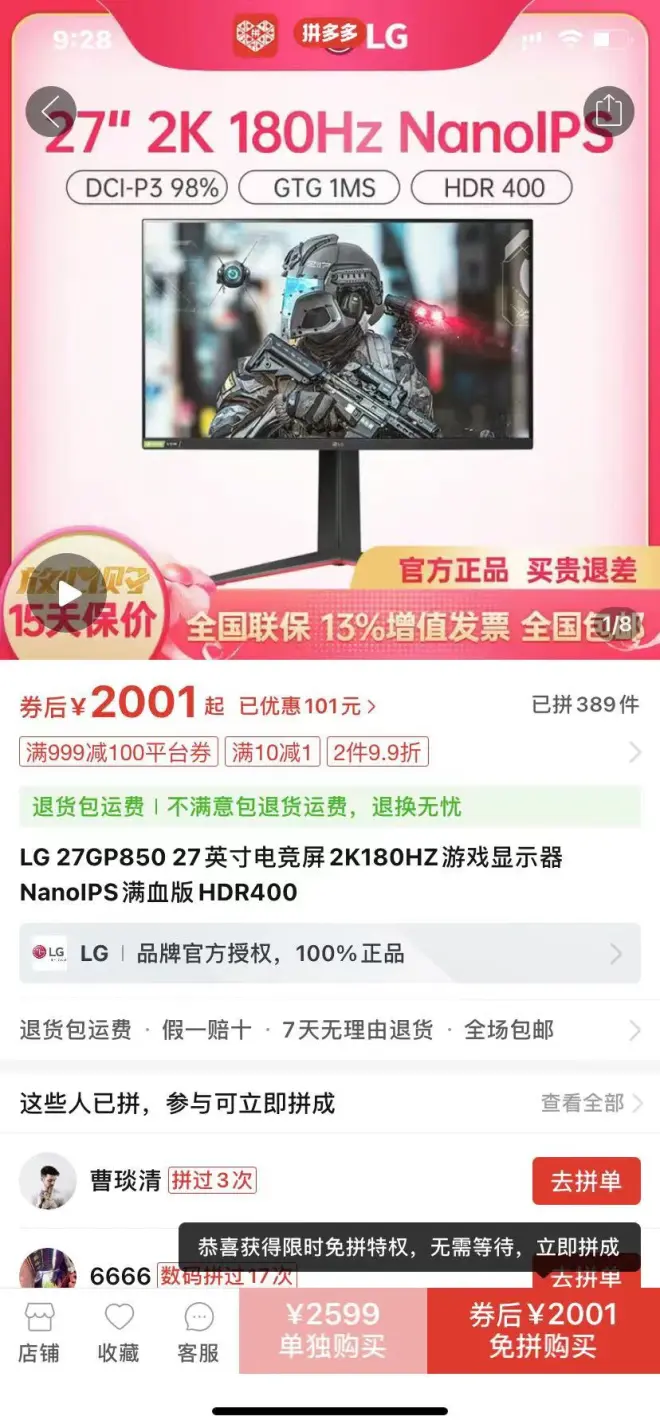Tap 查看全部 to see all group buyers

(591, 1103)
